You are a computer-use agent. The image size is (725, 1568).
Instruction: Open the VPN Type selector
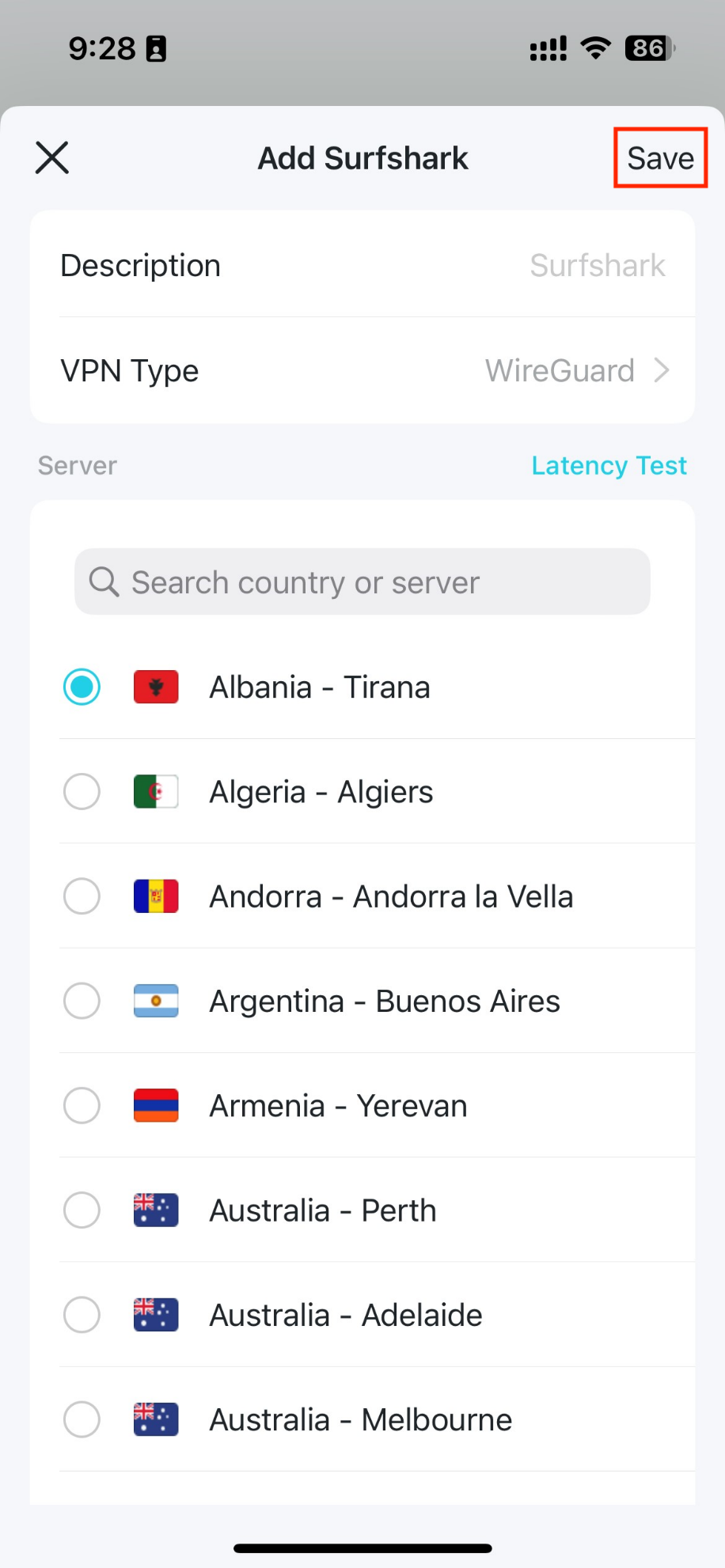tap(362, 370)
